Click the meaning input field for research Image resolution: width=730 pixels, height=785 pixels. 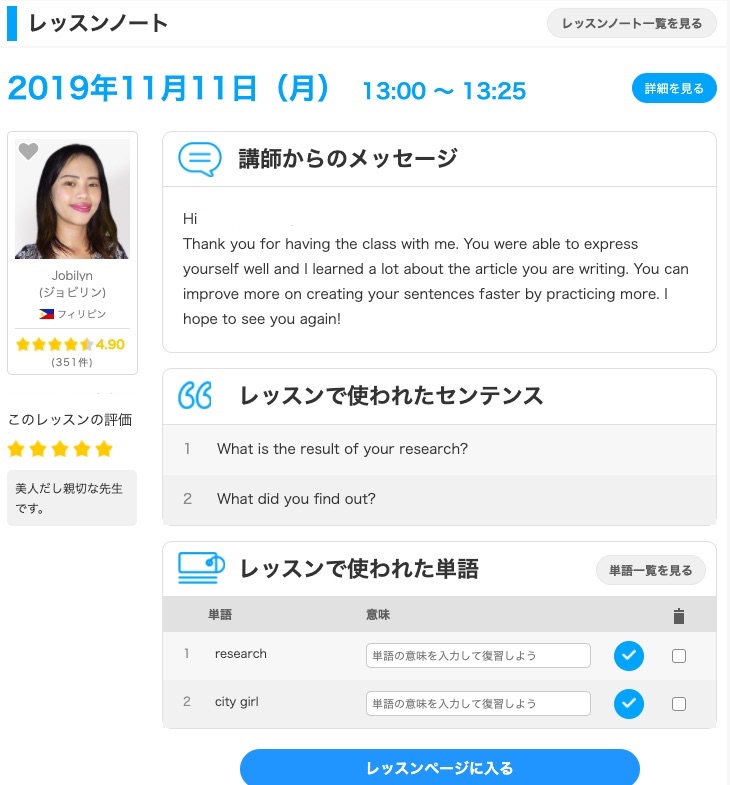(x=478, y=655)
